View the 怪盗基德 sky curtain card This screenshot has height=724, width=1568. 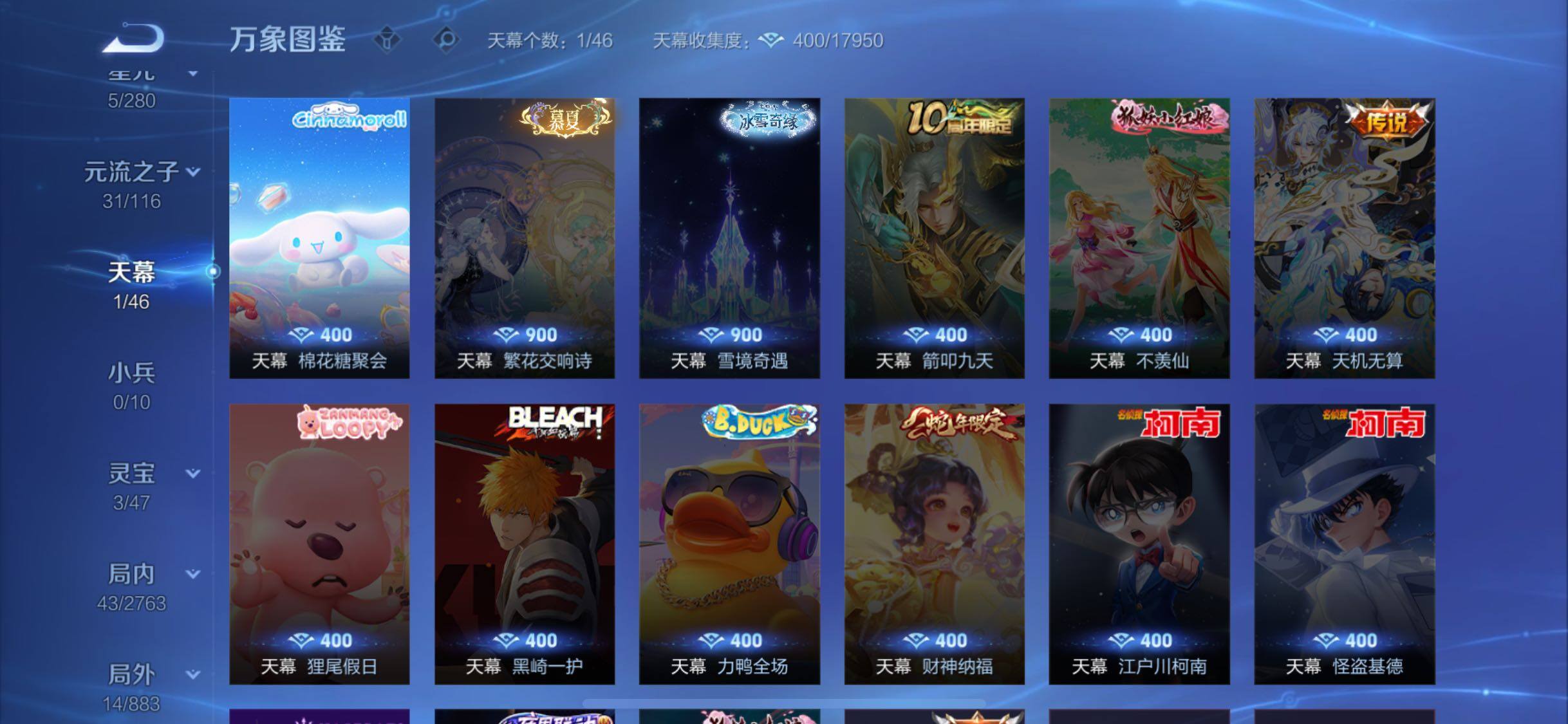1344,544
